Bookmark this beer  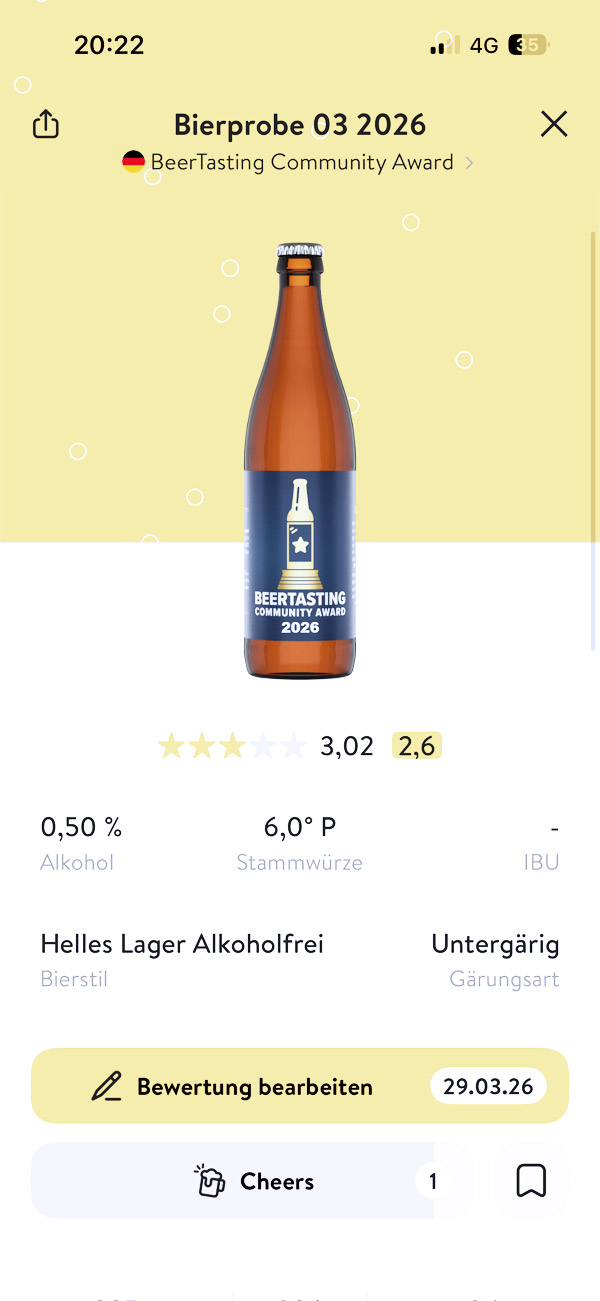pyautogui.click(x=531, y=1181)
